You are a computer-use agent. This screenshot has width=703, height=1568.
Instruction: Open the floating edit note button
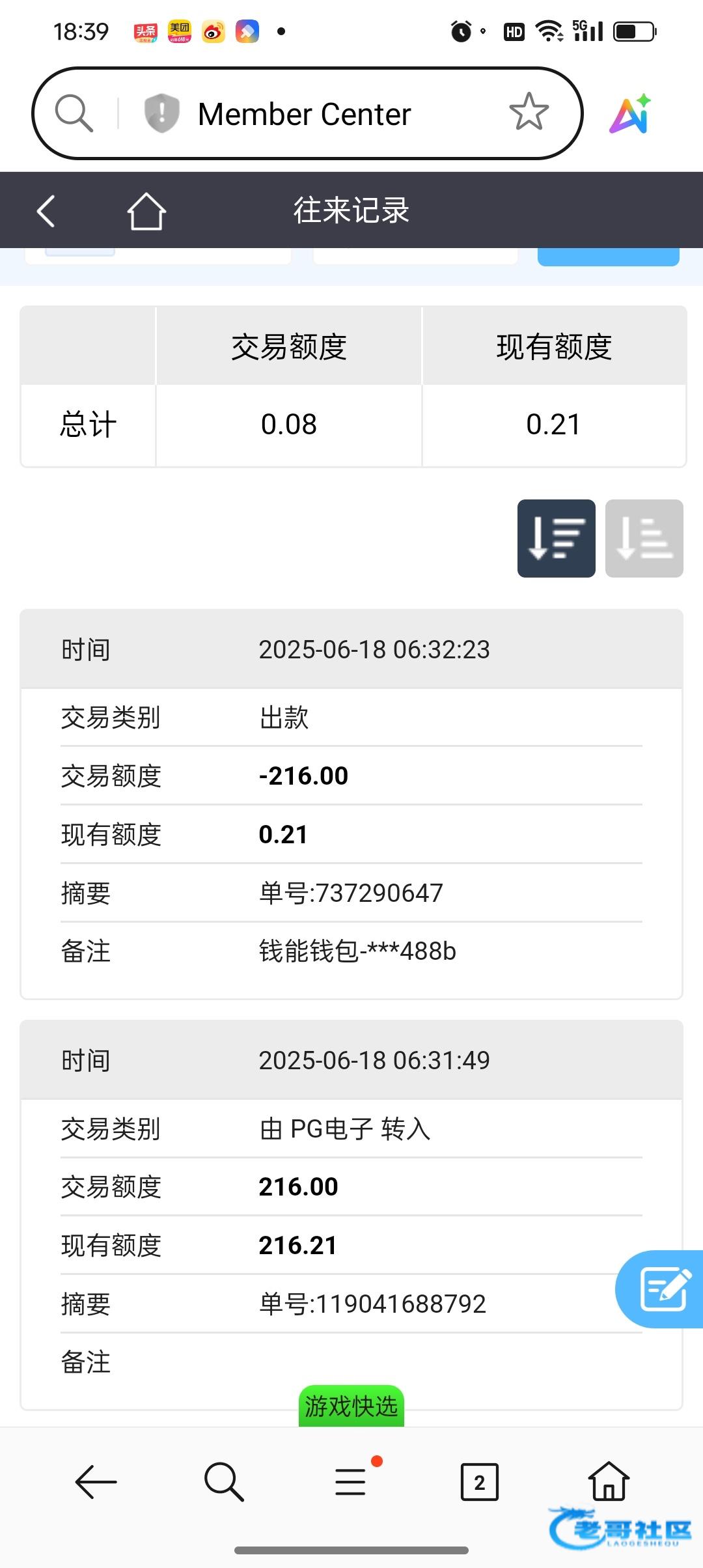[x=660, y=1289]
